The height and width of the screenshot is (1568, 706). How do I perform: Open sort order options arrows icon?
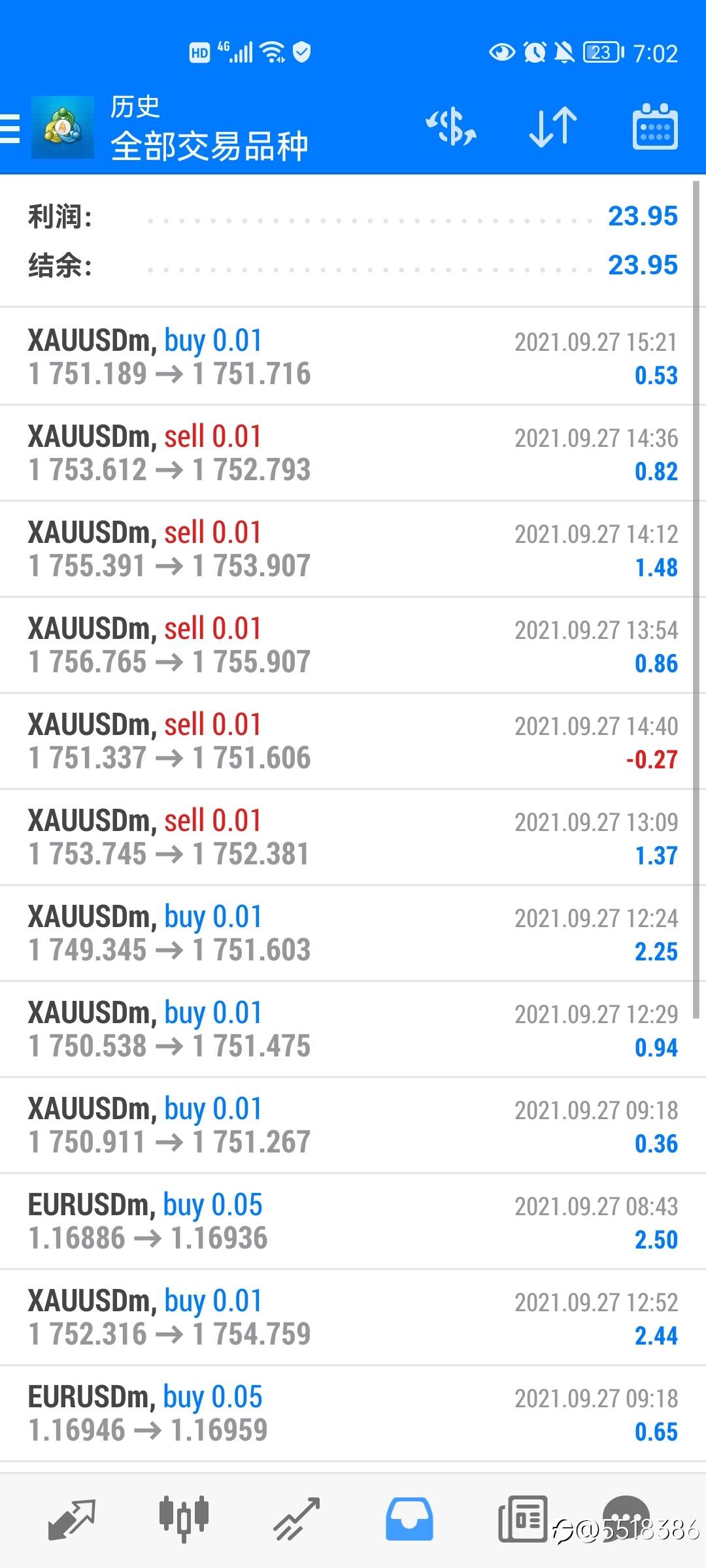pos(553,127)
